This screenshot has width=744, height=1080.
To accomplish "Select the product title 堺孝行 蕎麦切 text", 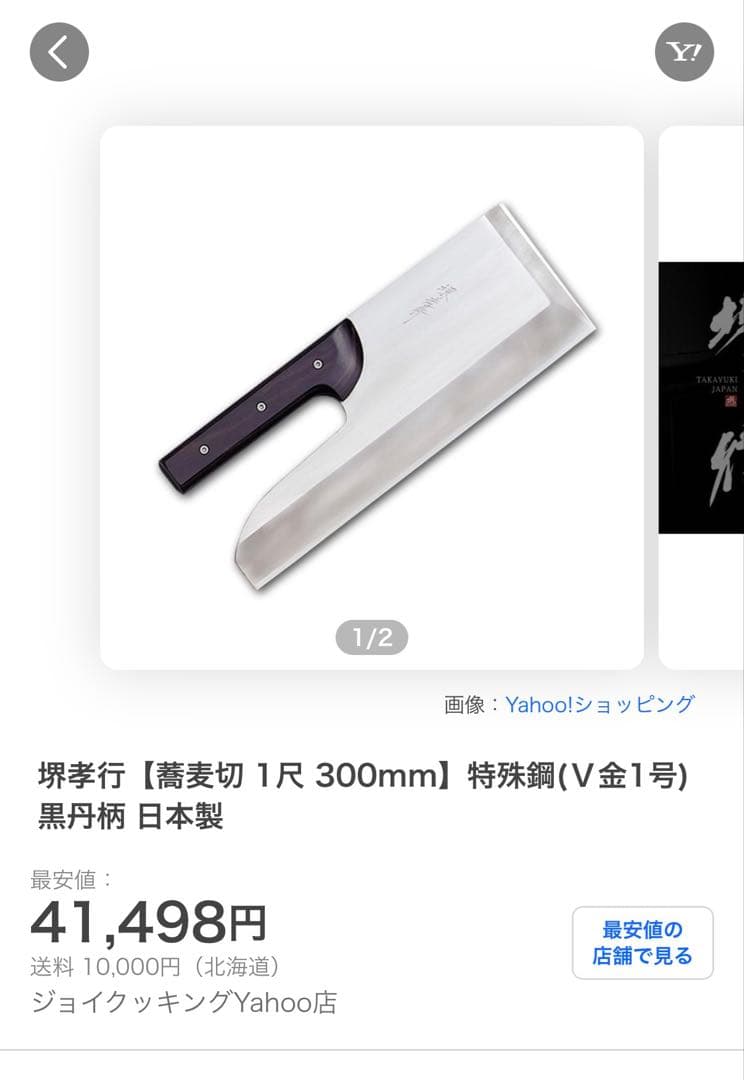I will (370, 787).
